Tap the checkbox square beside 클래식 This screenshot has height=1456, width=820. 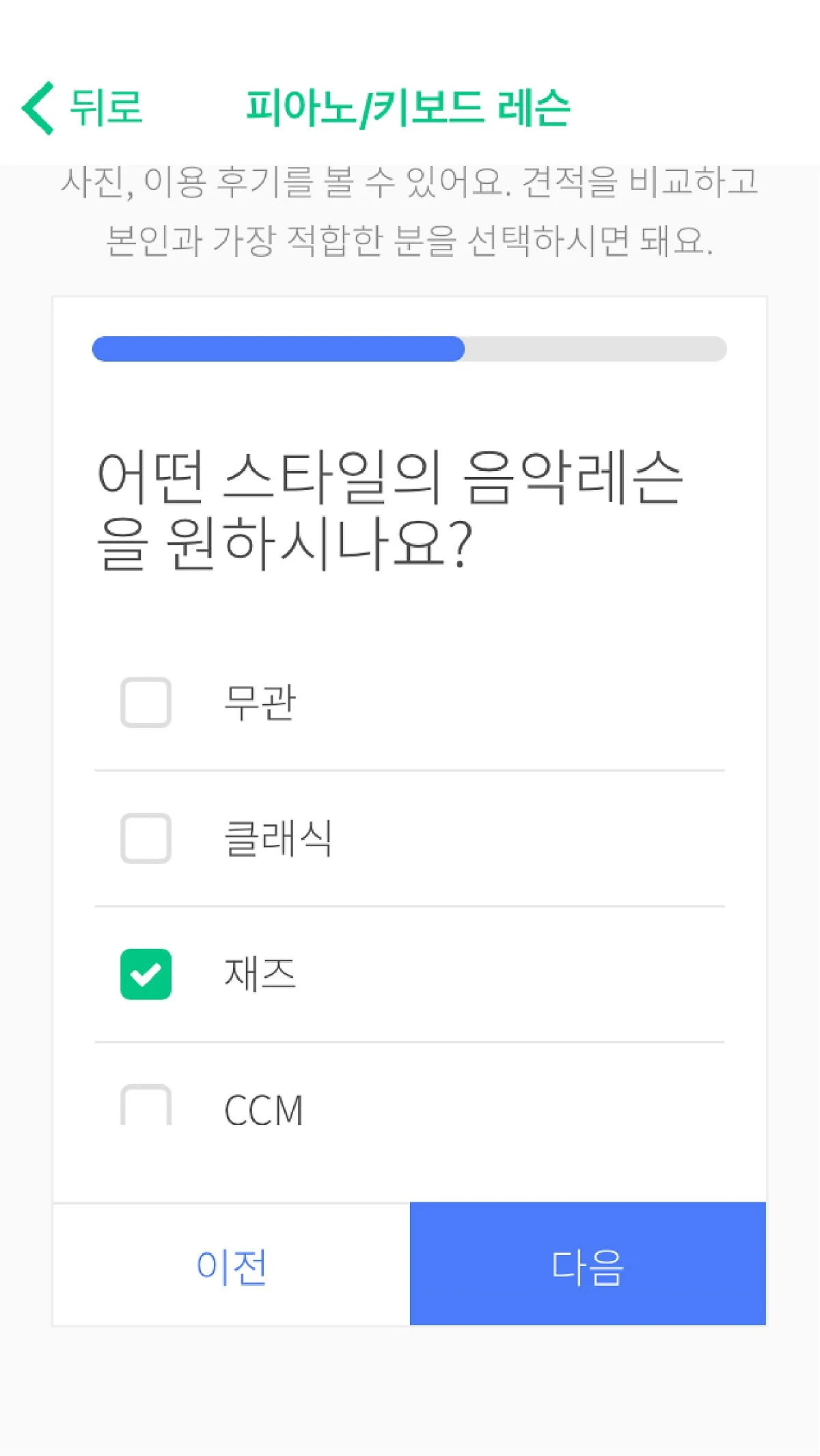(x=146, y=837)
